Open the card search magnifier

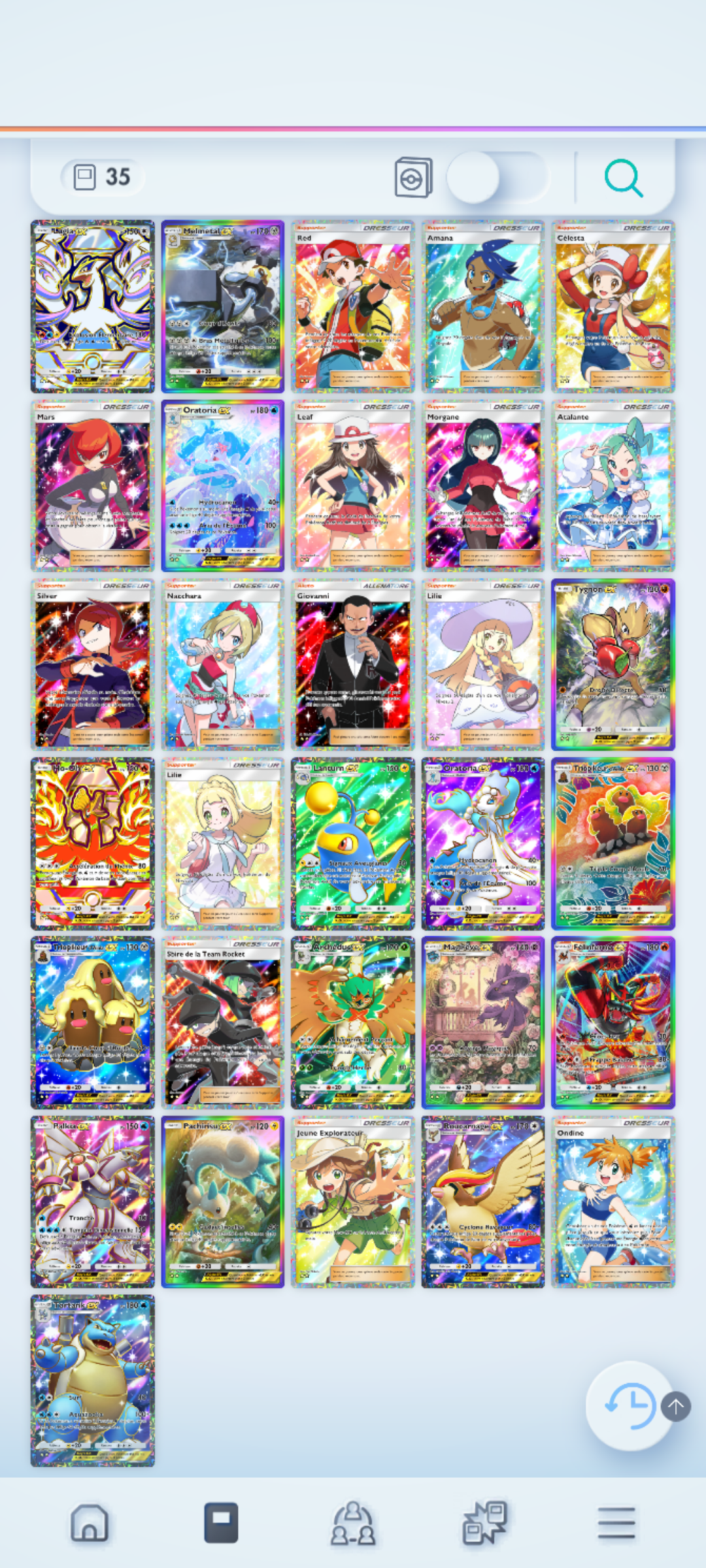[624, 178]
